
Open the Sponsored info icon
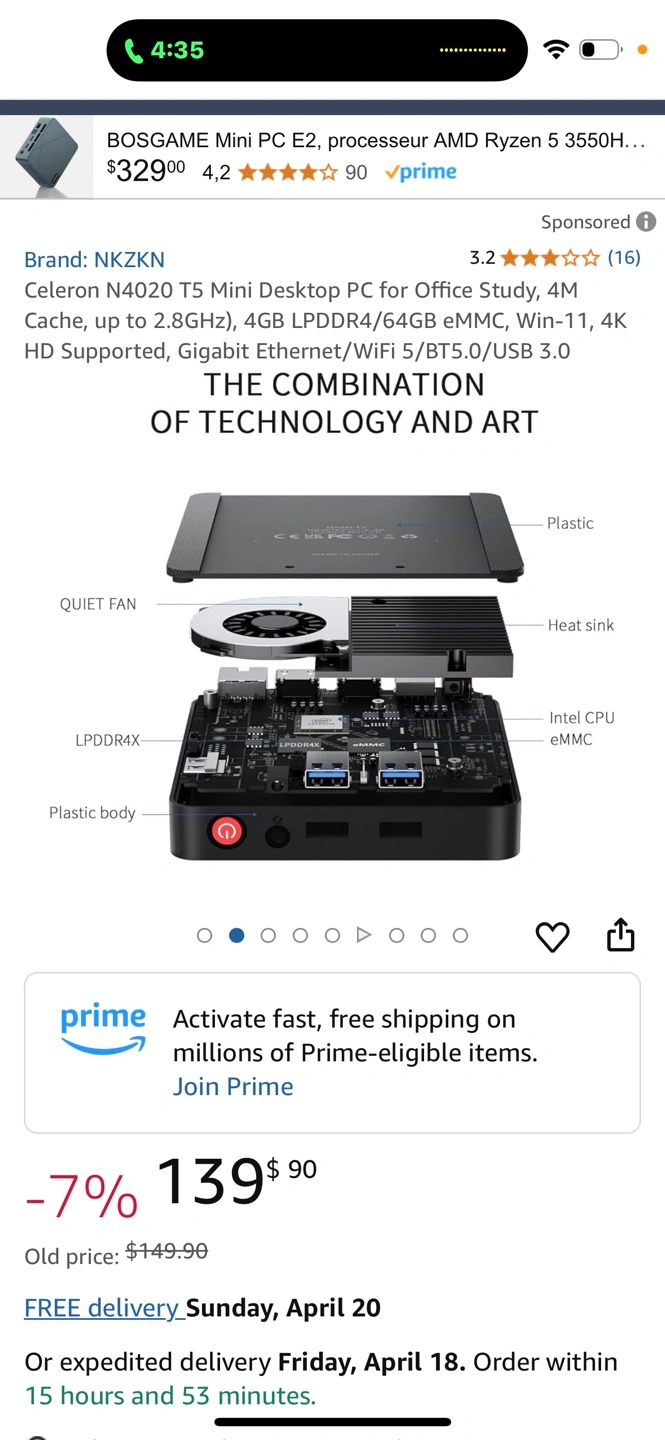click(647, 222)
